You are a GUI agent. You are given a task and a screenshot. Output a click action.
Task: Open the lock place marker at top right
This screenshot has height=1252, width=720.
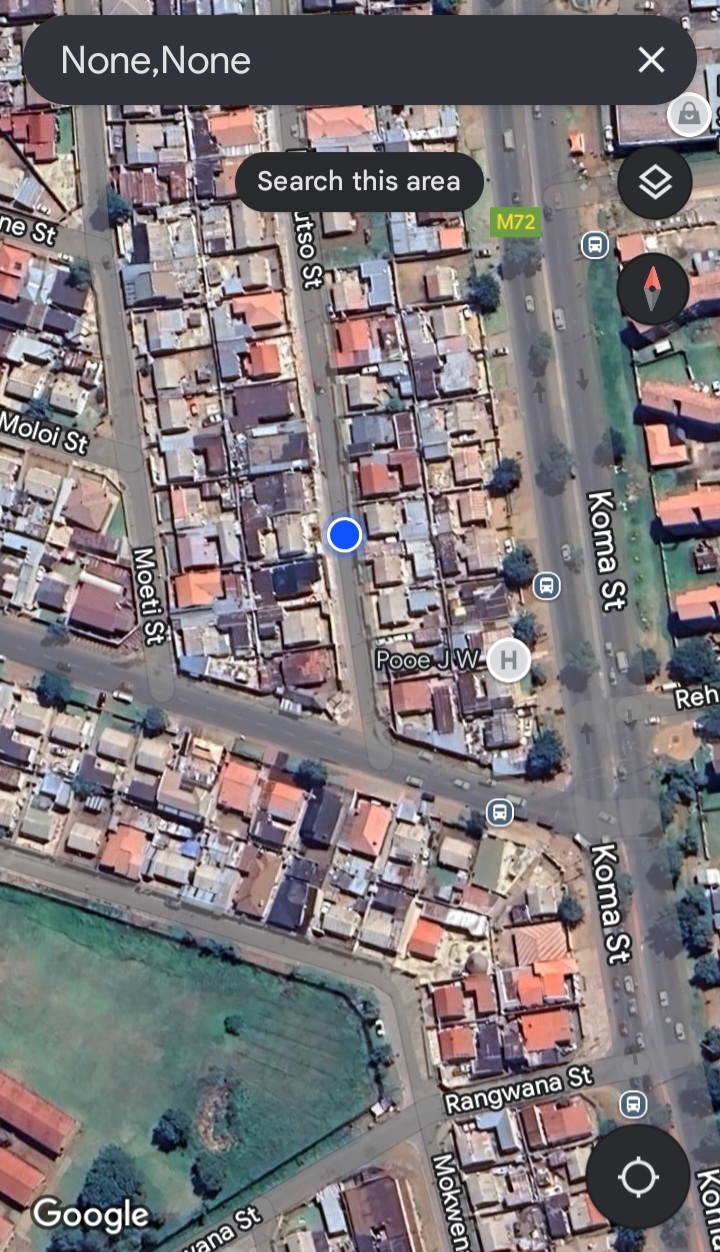[688, 115]
